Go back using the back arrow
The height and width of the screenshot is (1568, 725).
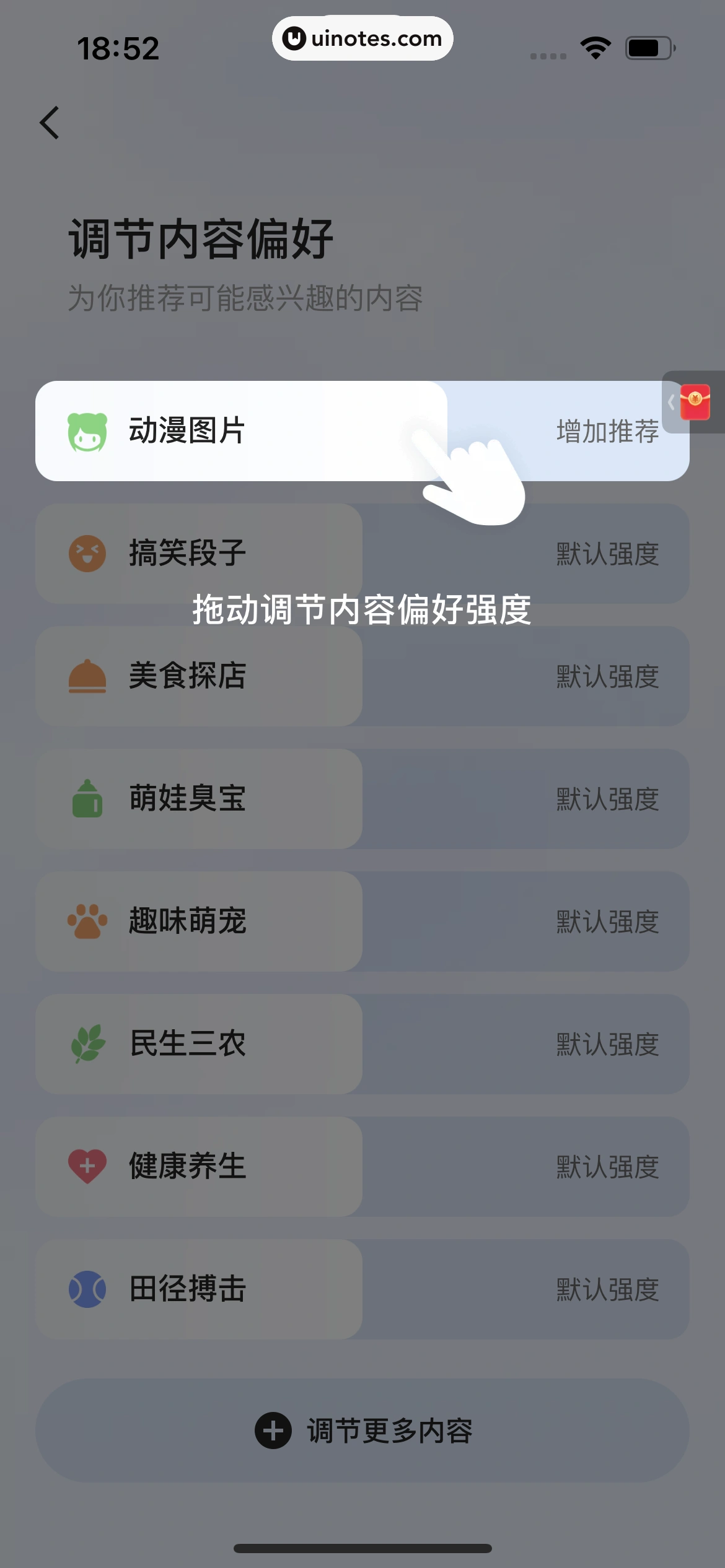pos(50,123)
